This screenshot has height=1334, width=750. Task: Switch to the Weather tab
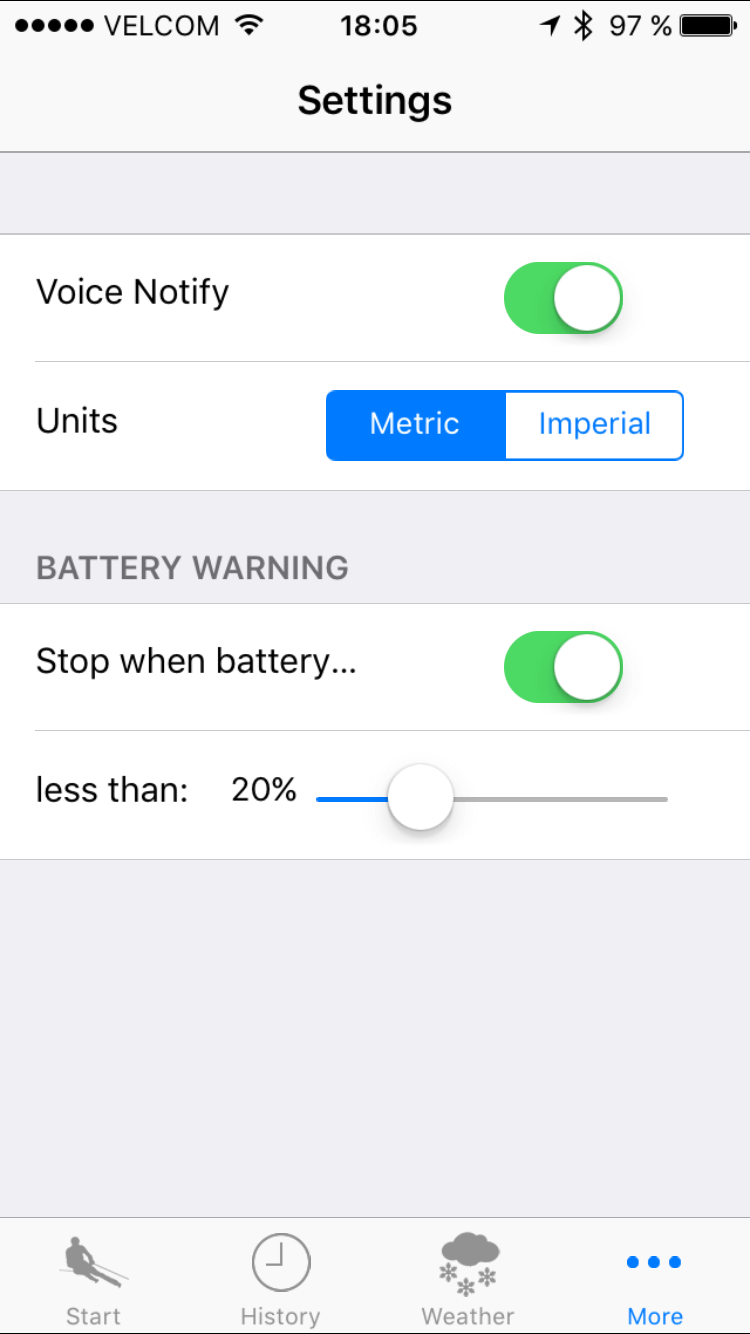coord(468,1278)
